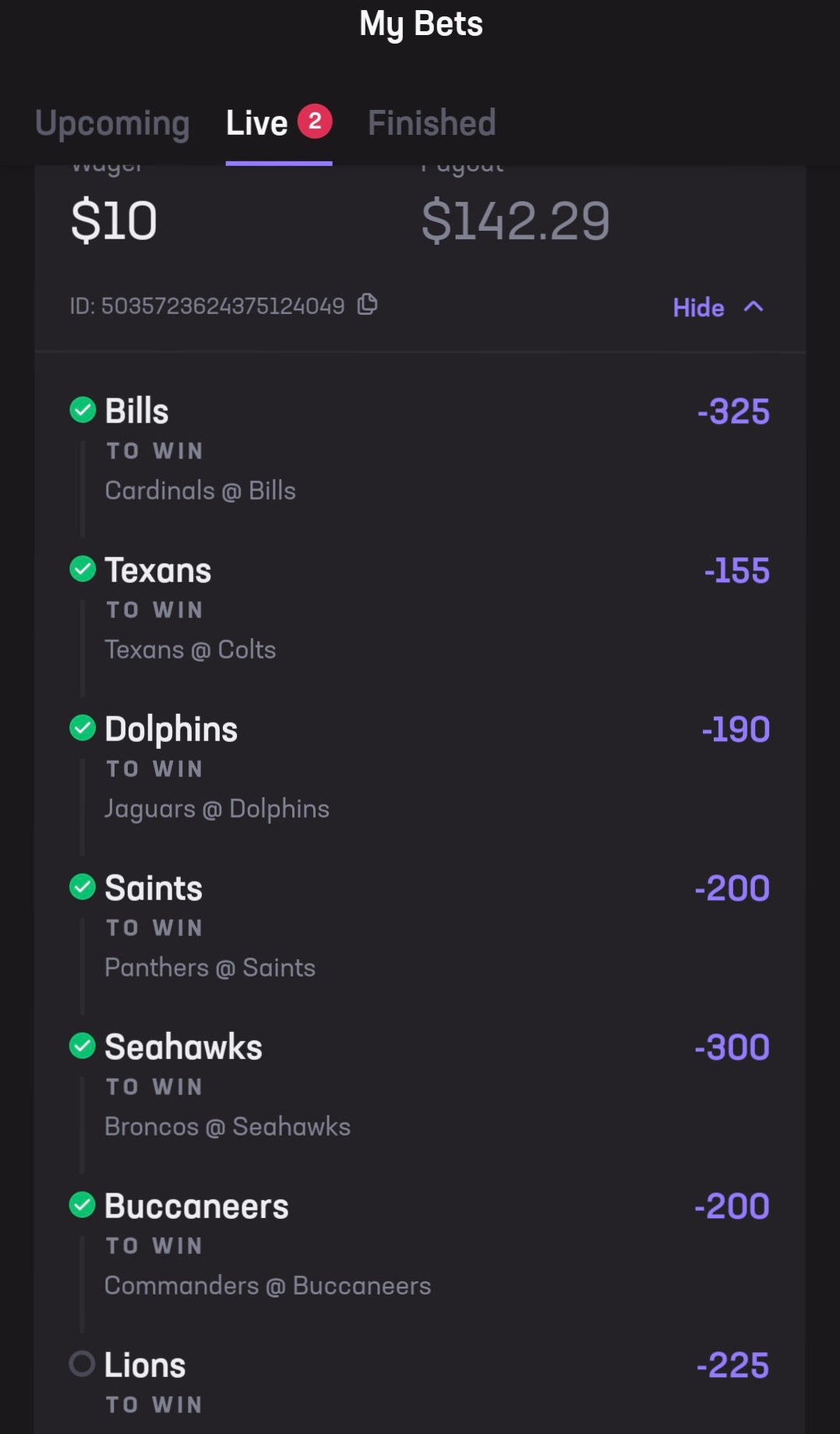Collapse bet legs with Hide

click(718, 307)
